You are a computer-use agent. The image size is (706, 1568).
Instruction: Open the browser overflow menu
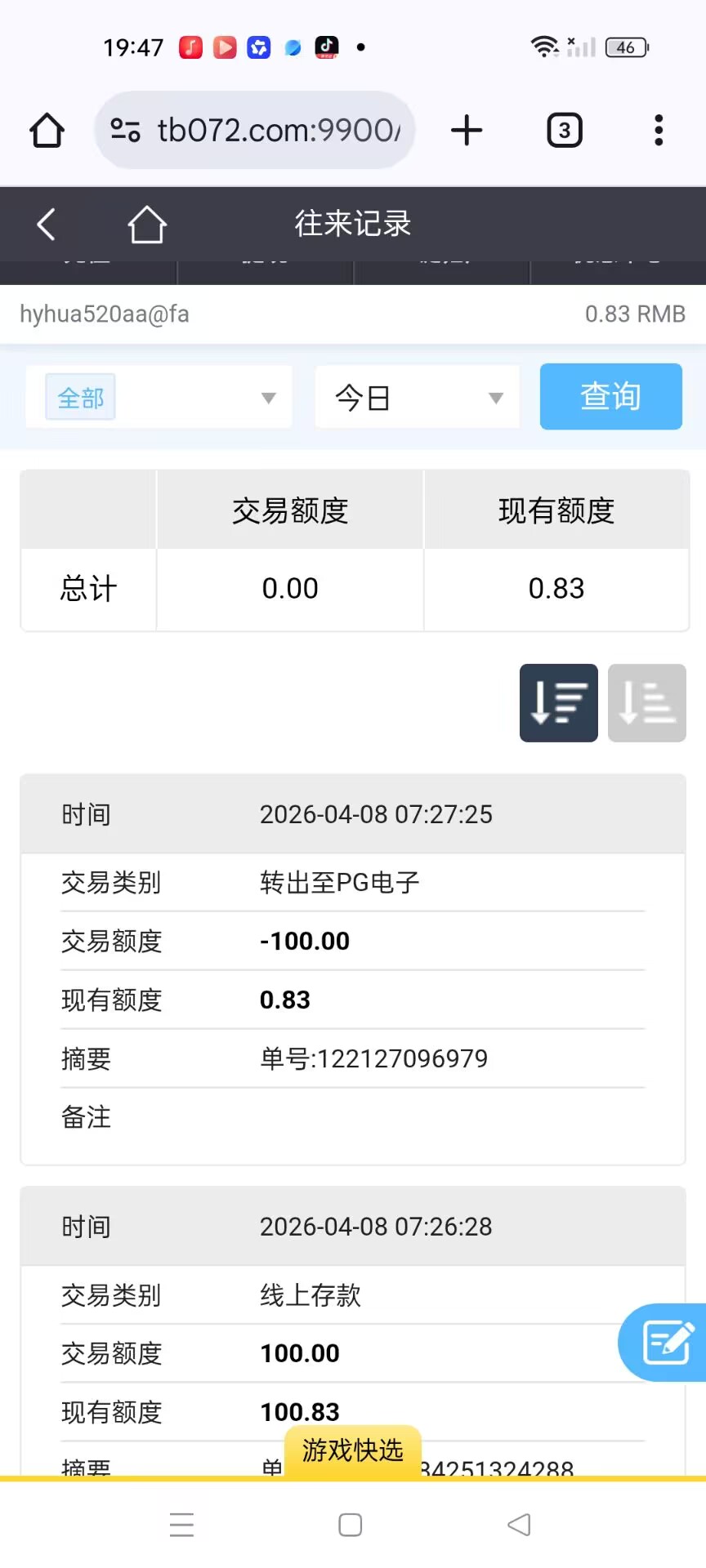(x=659, y=131)
